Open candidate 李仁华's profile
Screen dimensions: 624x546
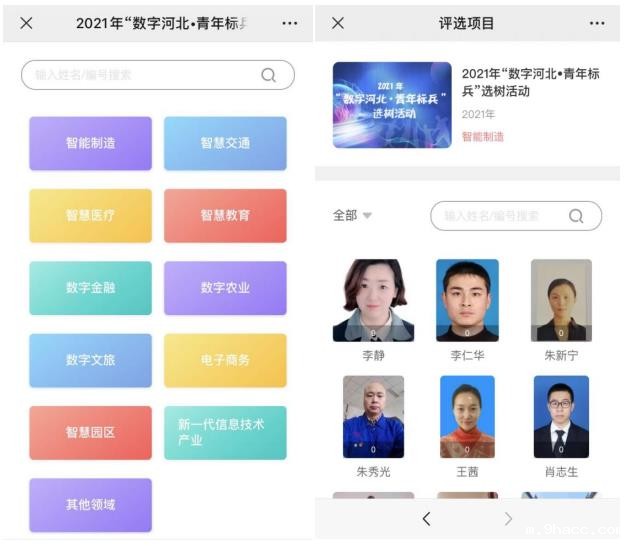(467, 301)
